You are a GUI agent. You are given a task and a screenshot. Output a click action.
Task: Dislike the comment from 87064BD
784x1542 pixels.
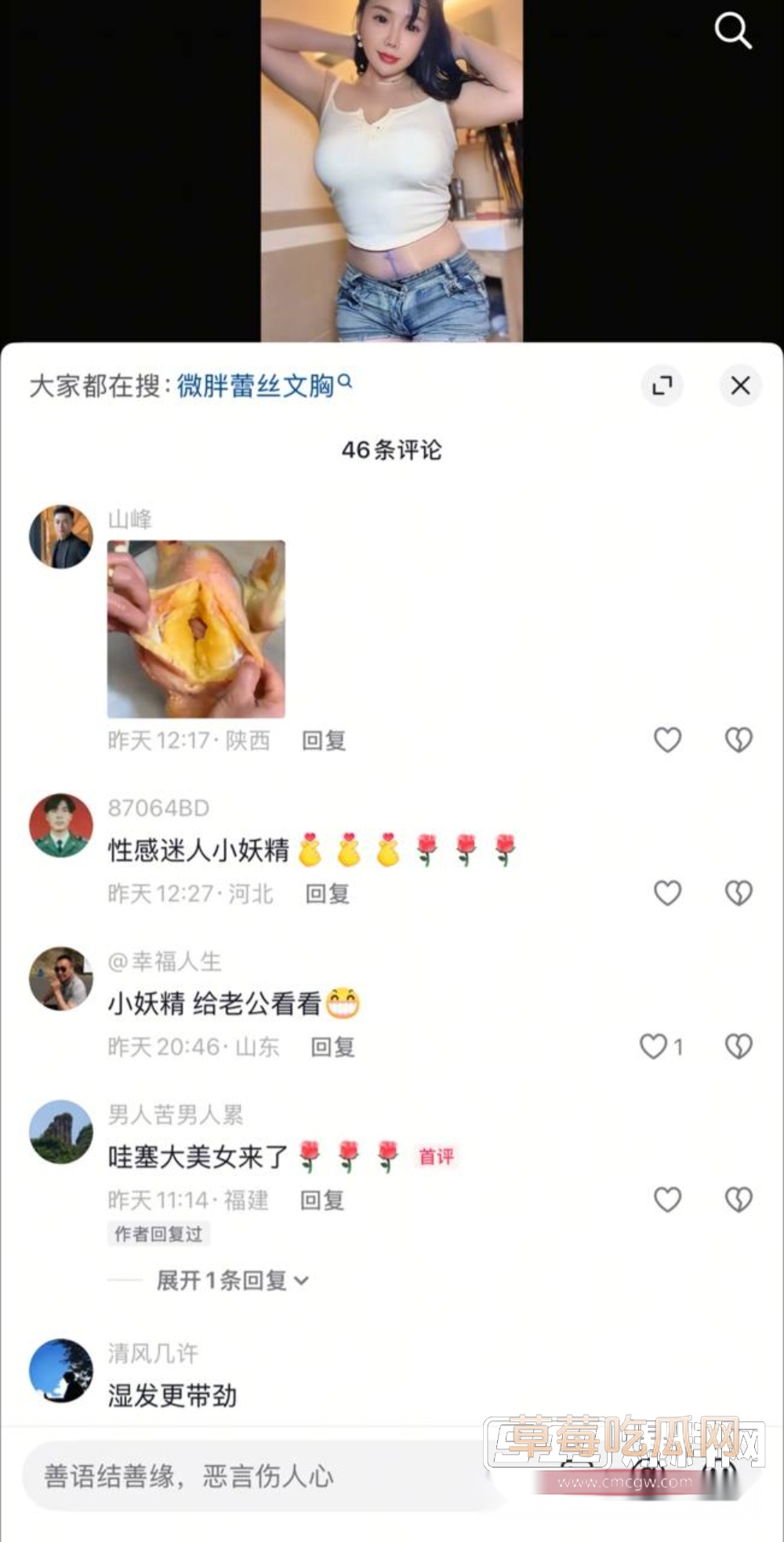click(739, 893)
